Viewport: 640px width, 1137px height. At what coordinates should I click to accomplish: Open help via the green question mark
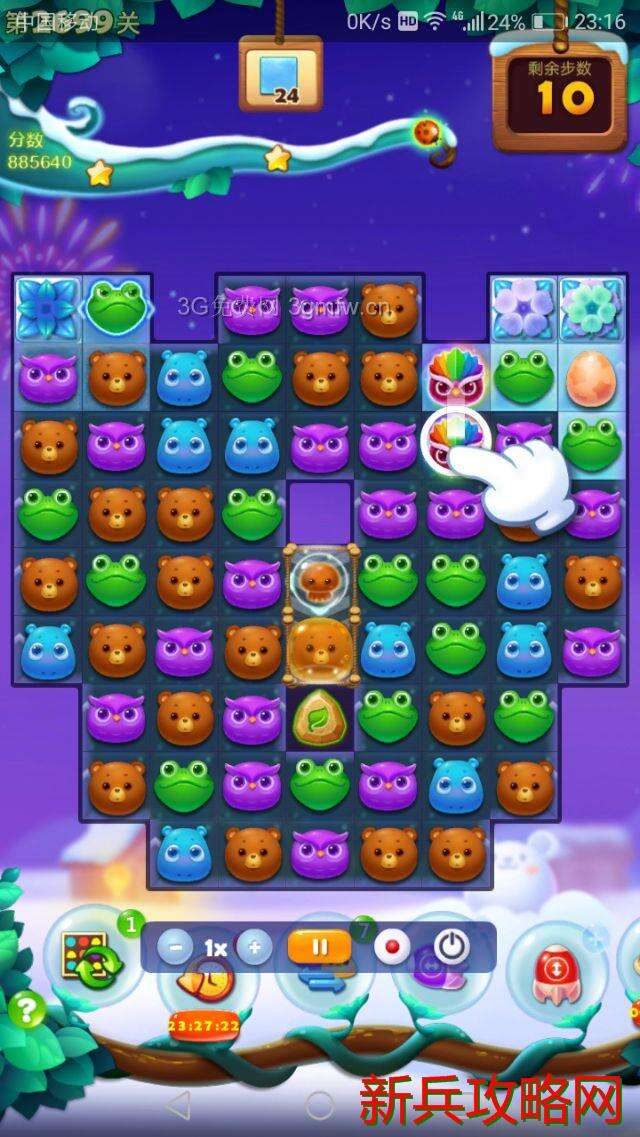[x=26, y=1011]
